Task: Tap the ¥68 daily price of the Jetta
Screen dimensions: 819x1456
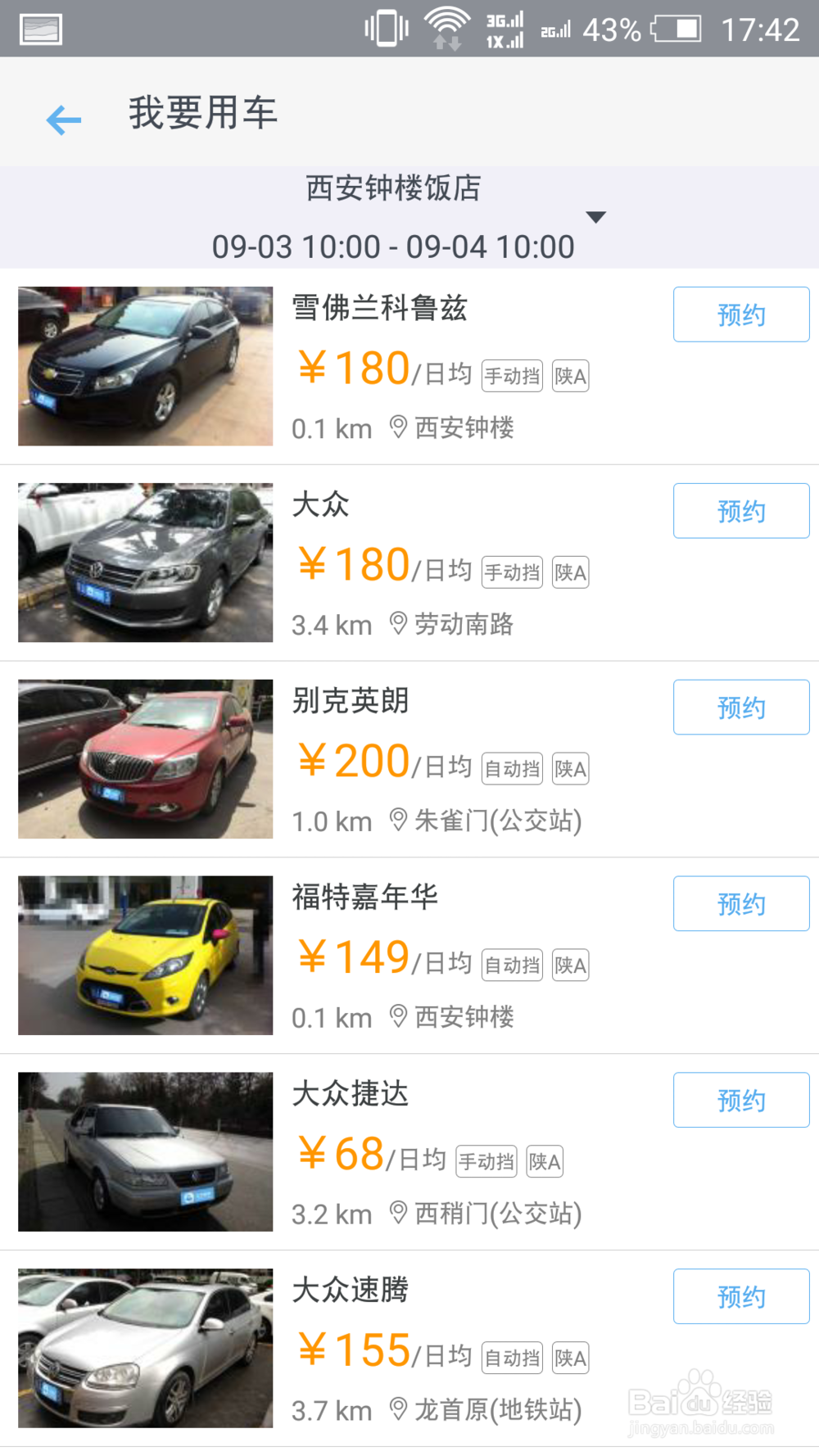Action: coord(344,1153)
